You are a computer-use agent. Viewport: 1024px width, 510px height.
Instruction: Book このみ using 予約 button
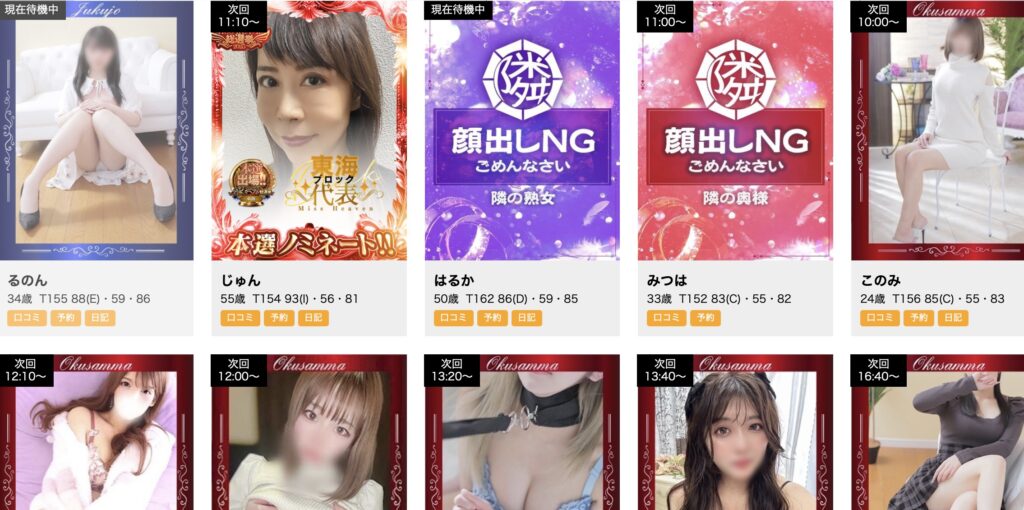tap(918, 318)
